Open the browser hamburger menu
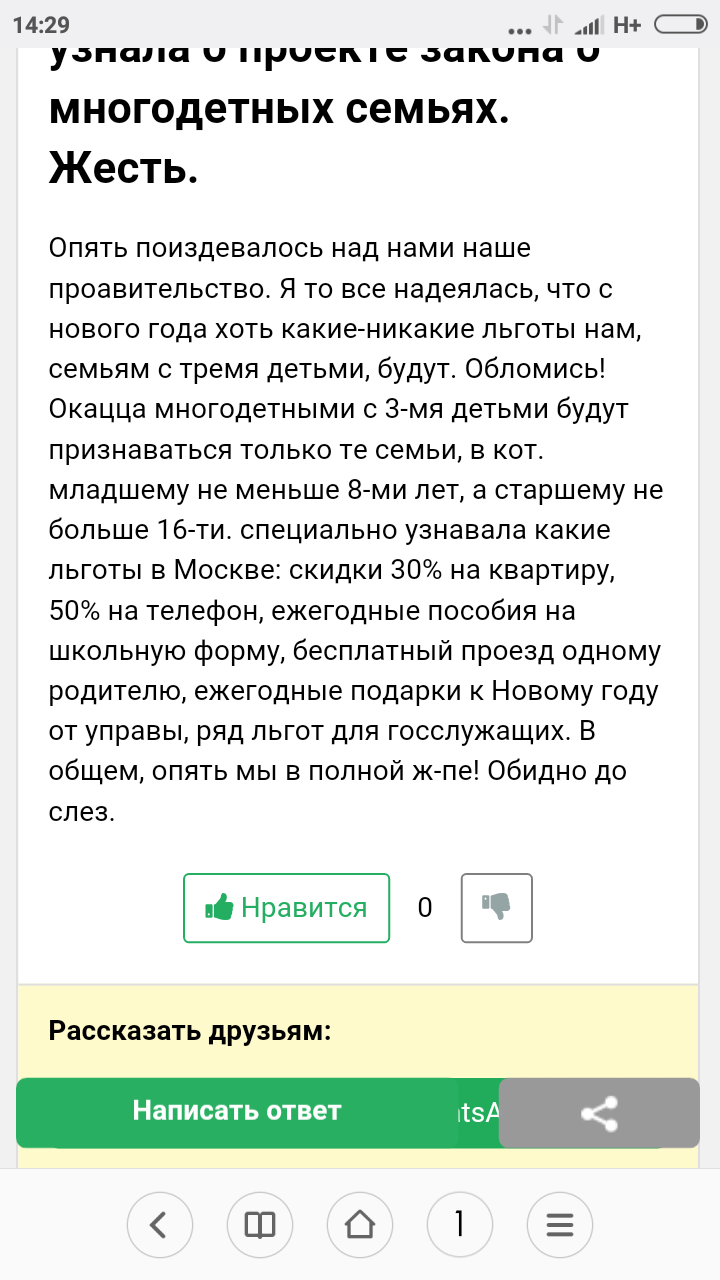 pos(560,1224)
